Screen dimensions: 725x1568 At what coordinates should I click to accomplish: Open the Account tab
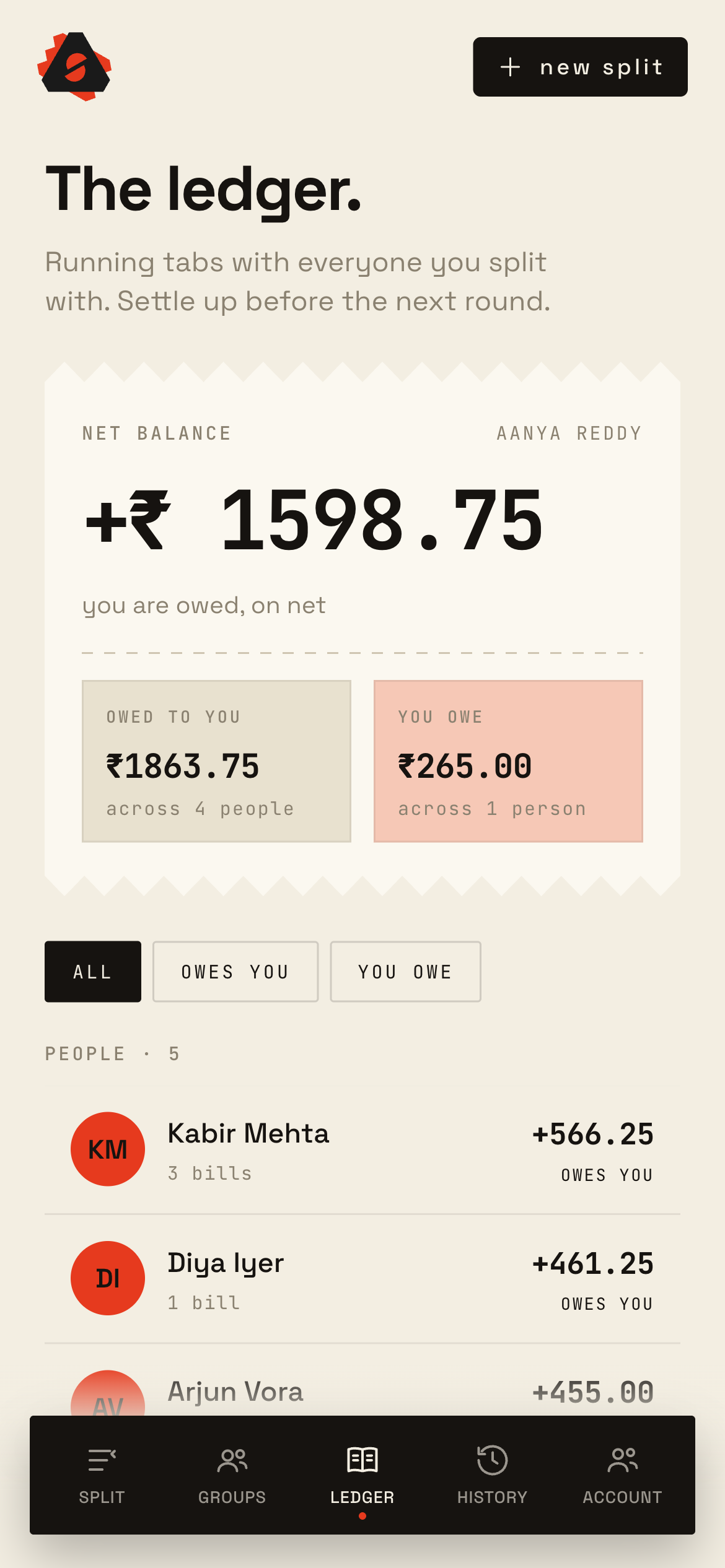(623, 1475)
